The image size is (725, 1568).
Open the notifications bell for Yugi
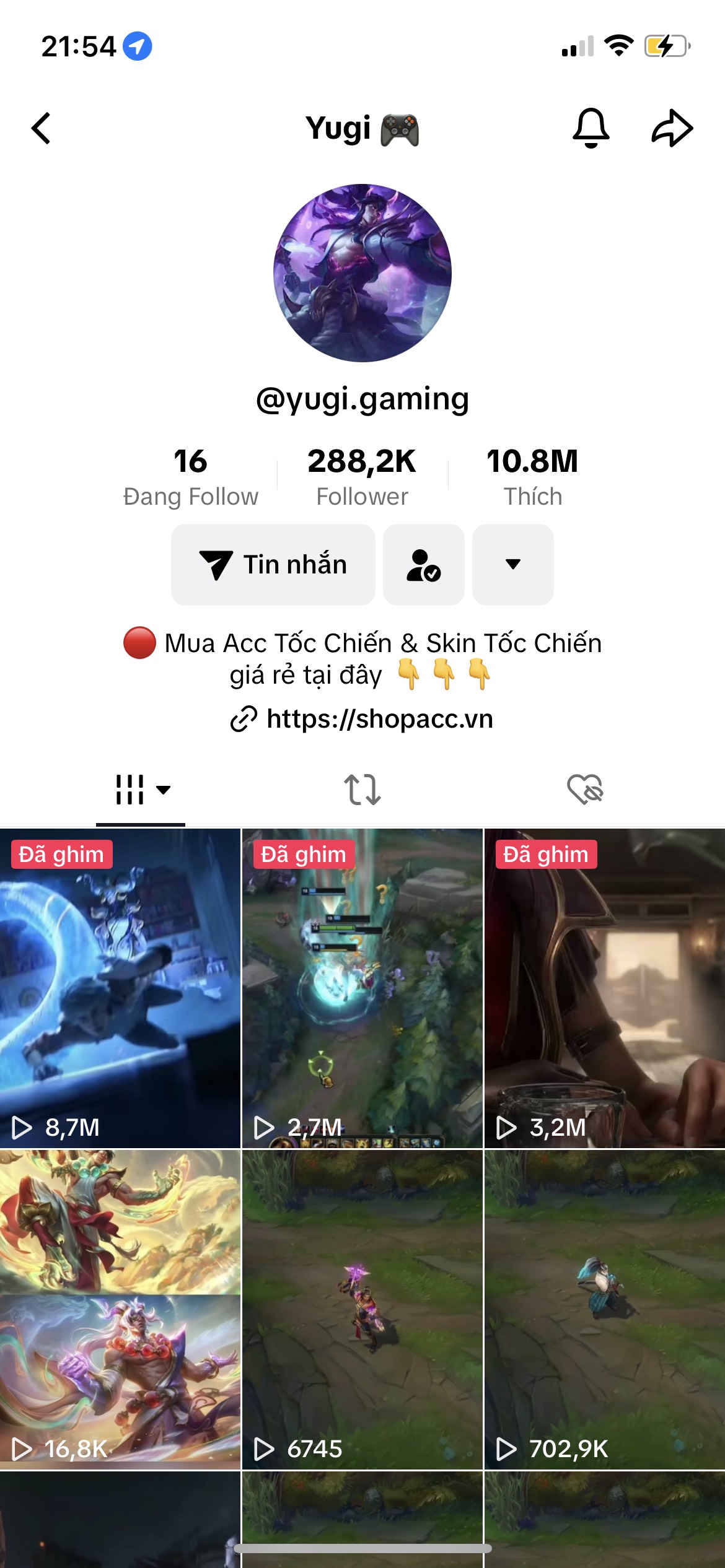point(591,128)
